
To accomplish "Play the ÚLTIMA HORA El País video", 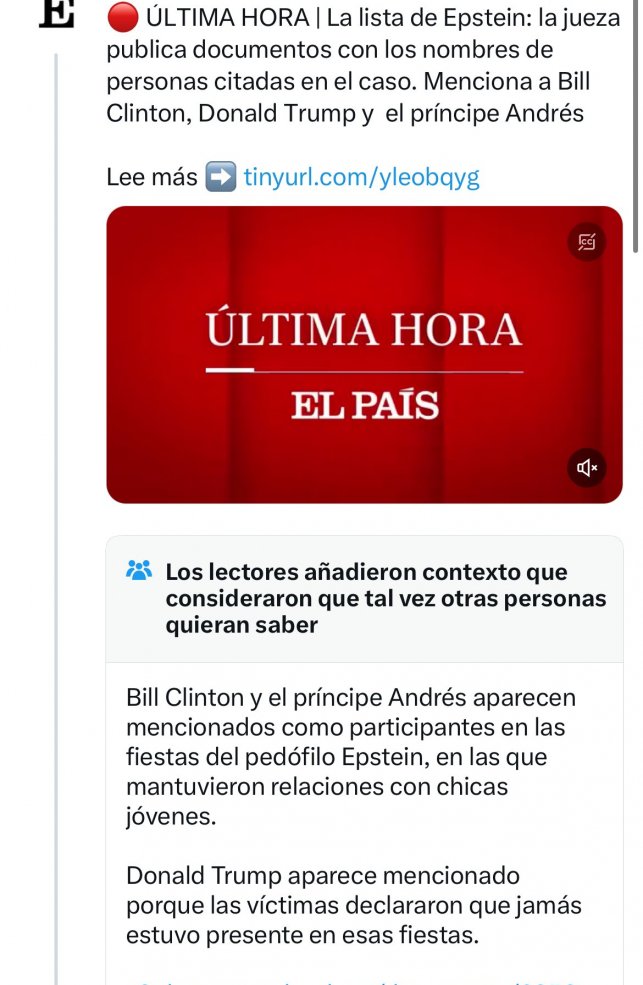I will coord(364,354).
